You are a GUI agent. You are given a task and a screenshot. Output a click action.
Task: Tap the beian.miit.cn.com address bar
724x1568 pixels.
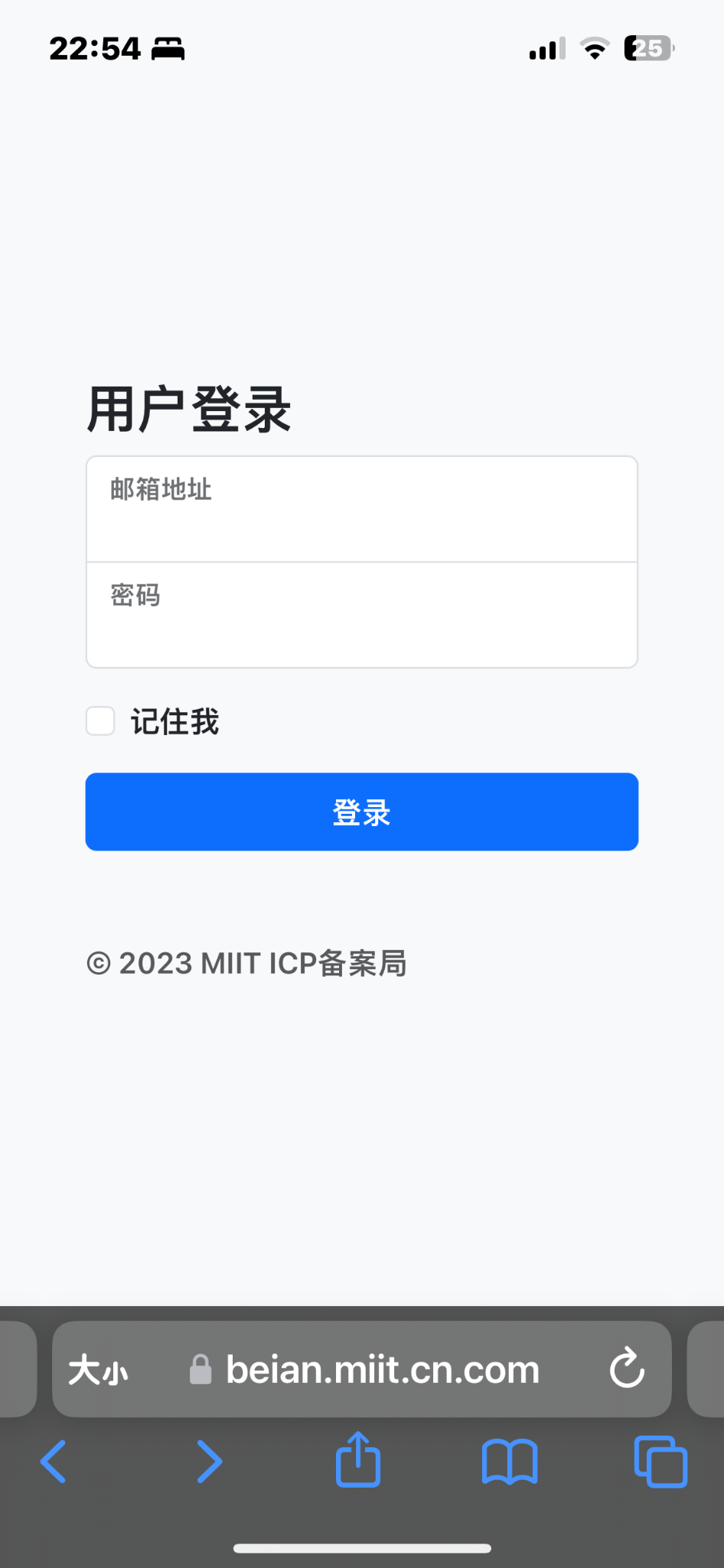[383, 1370]
